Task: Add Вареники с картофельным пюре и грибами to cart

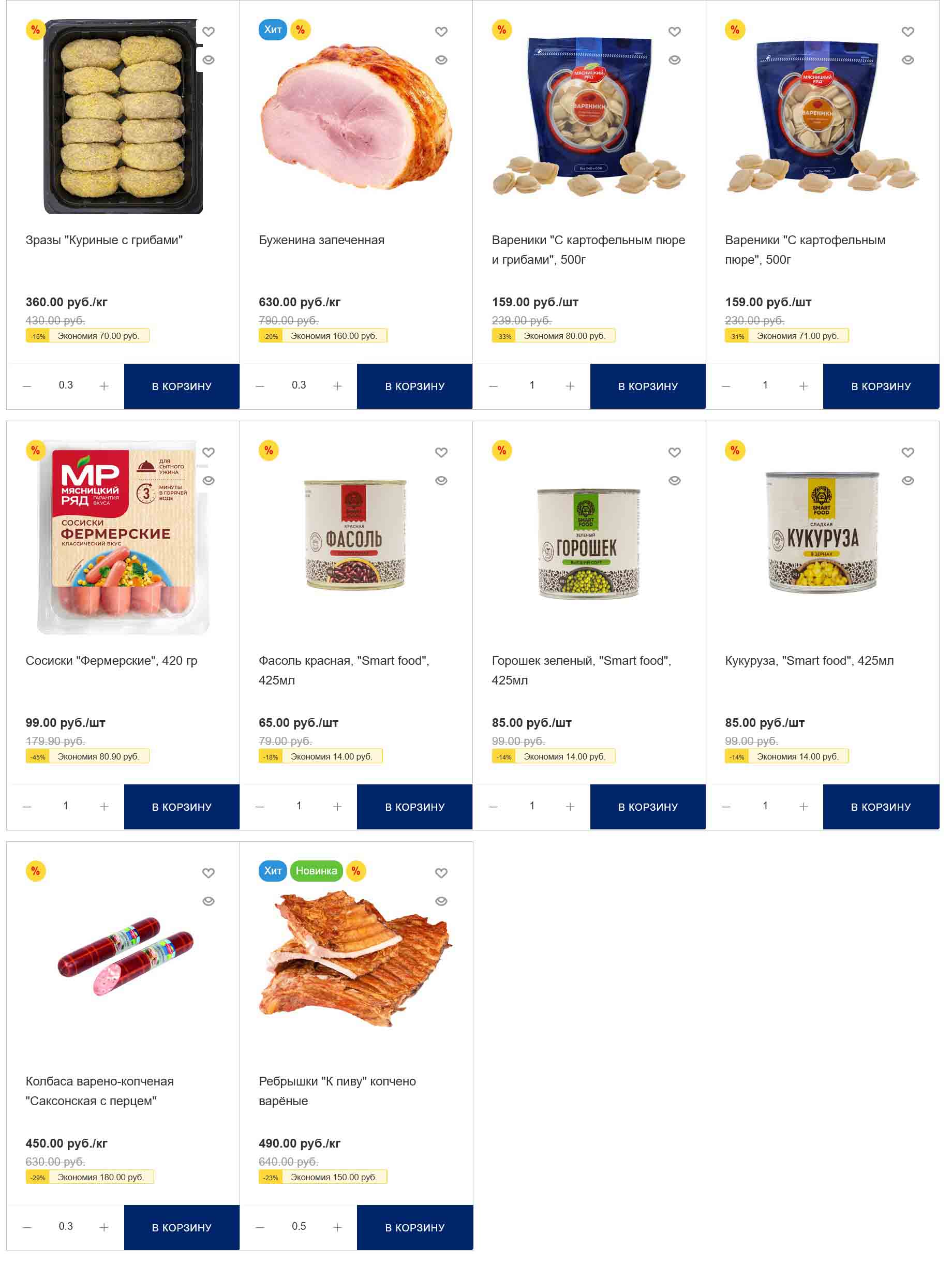Action: (647, 386)
